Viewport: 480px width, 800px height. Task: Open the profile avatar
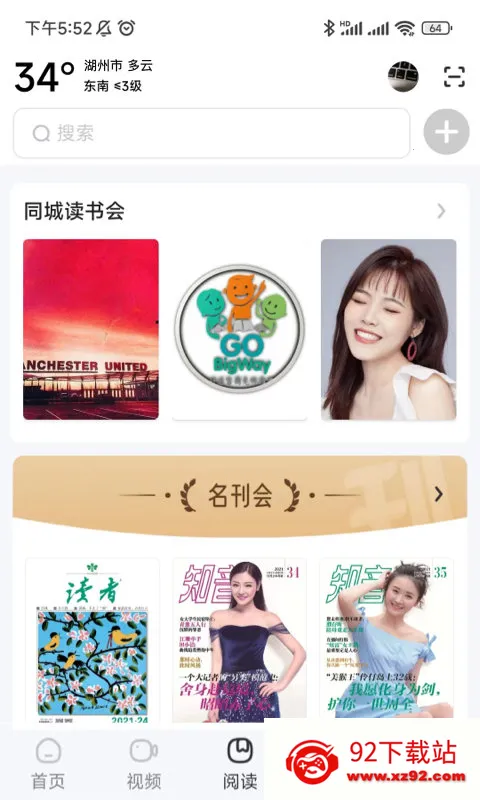(403, 77)
